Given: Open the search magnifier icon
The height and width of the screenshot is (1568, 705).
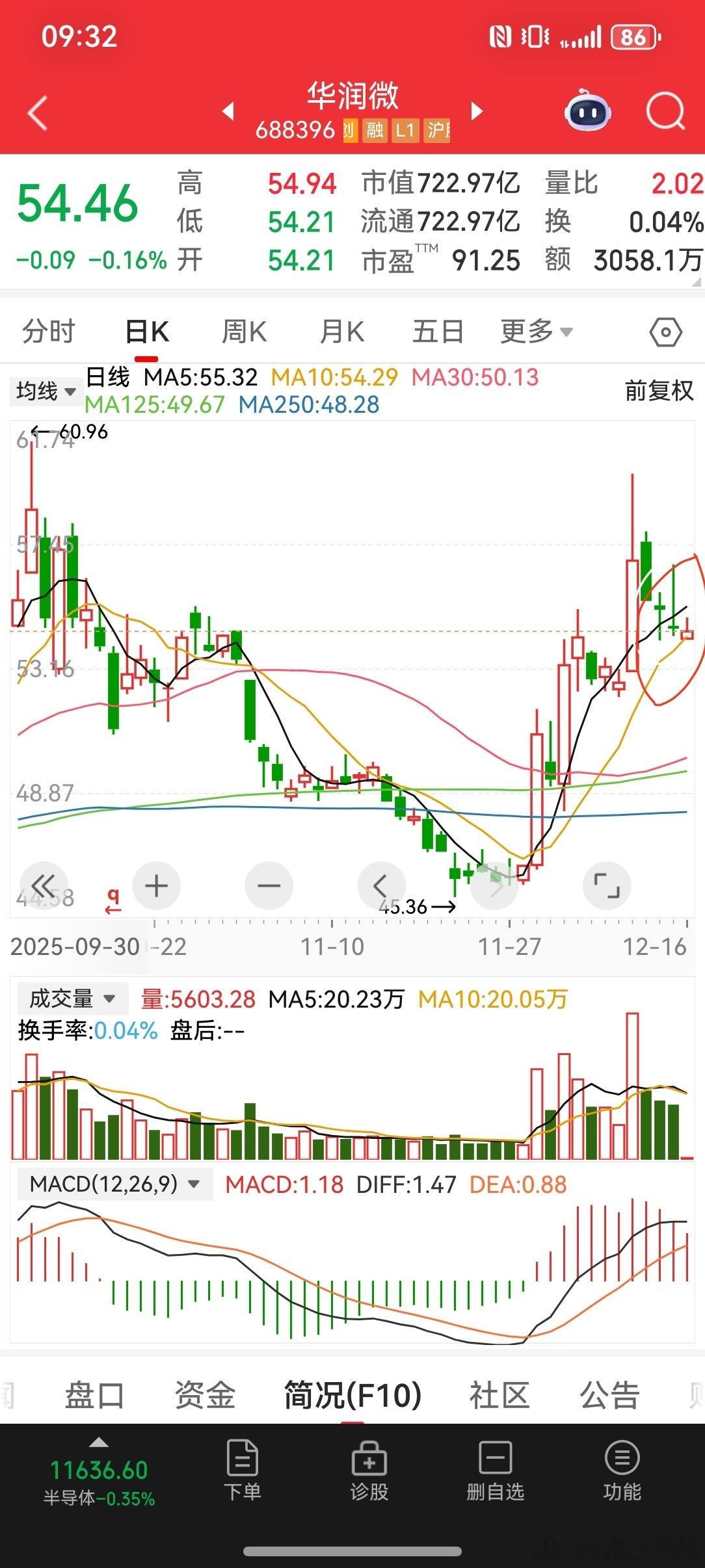Looking at the screenshot, I should tap(665, 112).
